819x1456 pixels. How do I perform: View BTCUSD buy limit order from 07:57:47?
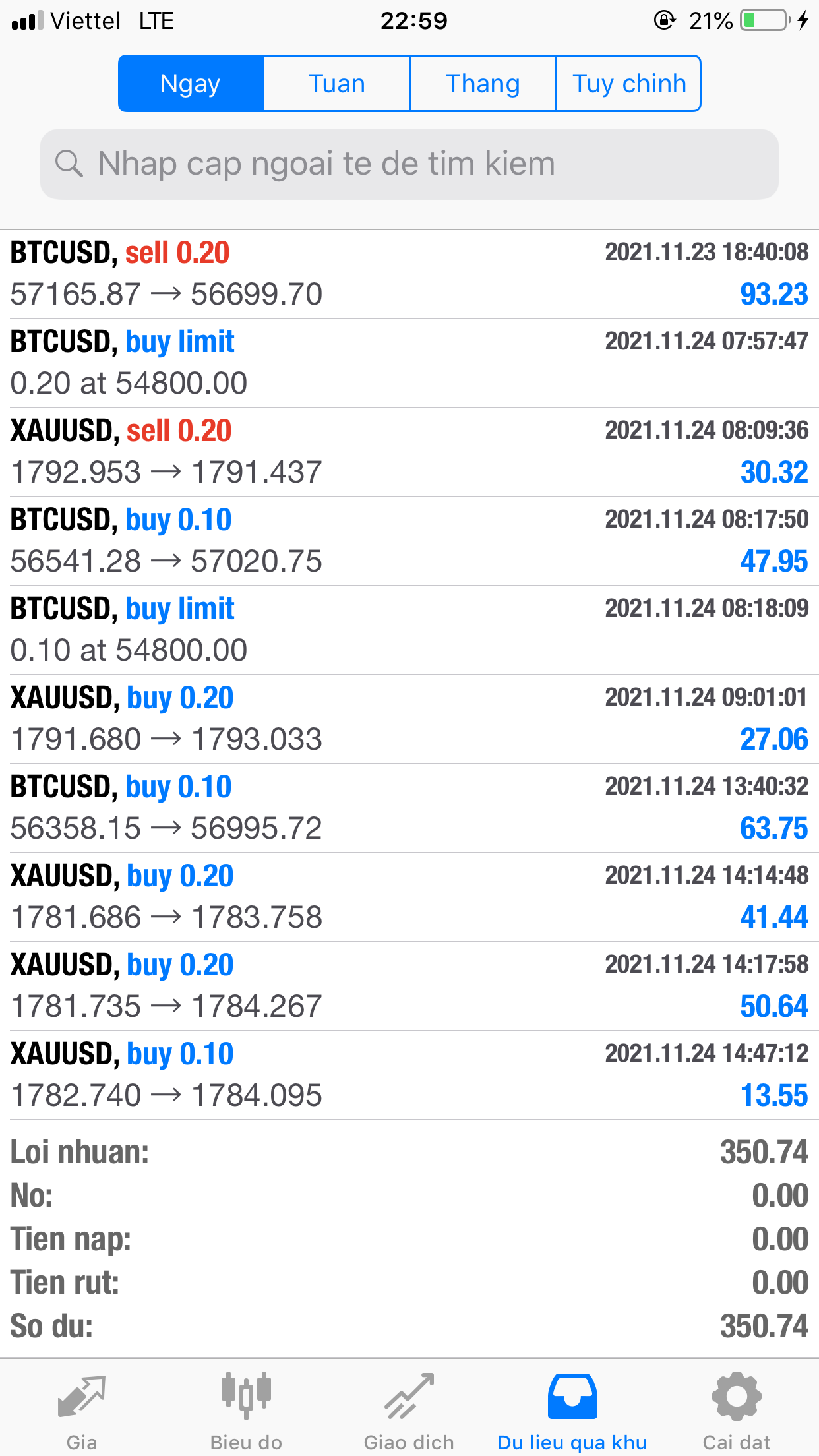(x=409, y=363)
